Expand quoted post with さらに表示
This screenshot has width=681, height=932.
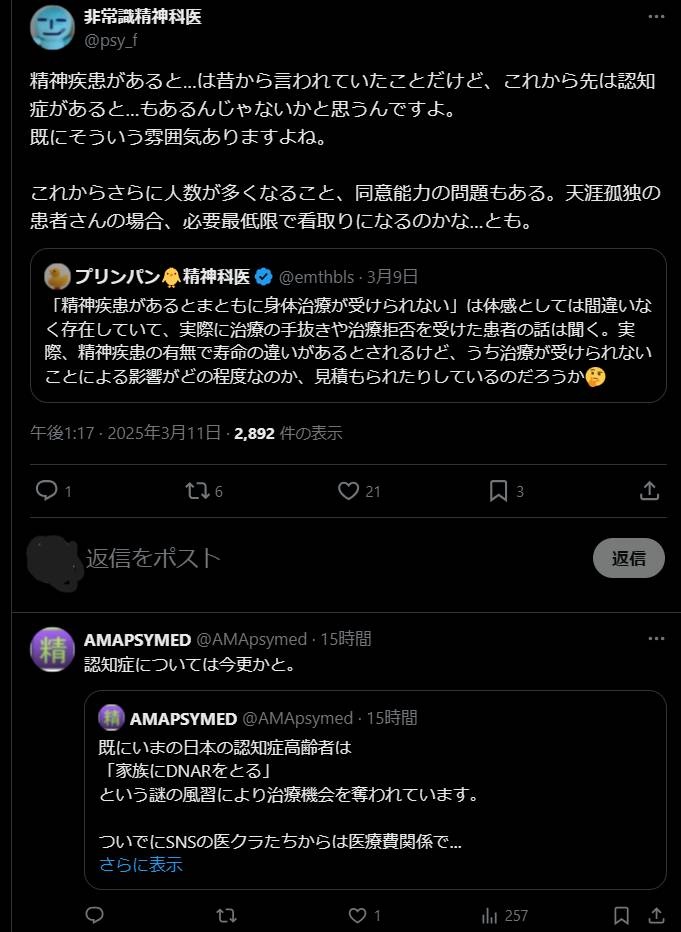[x=140, y=865]
